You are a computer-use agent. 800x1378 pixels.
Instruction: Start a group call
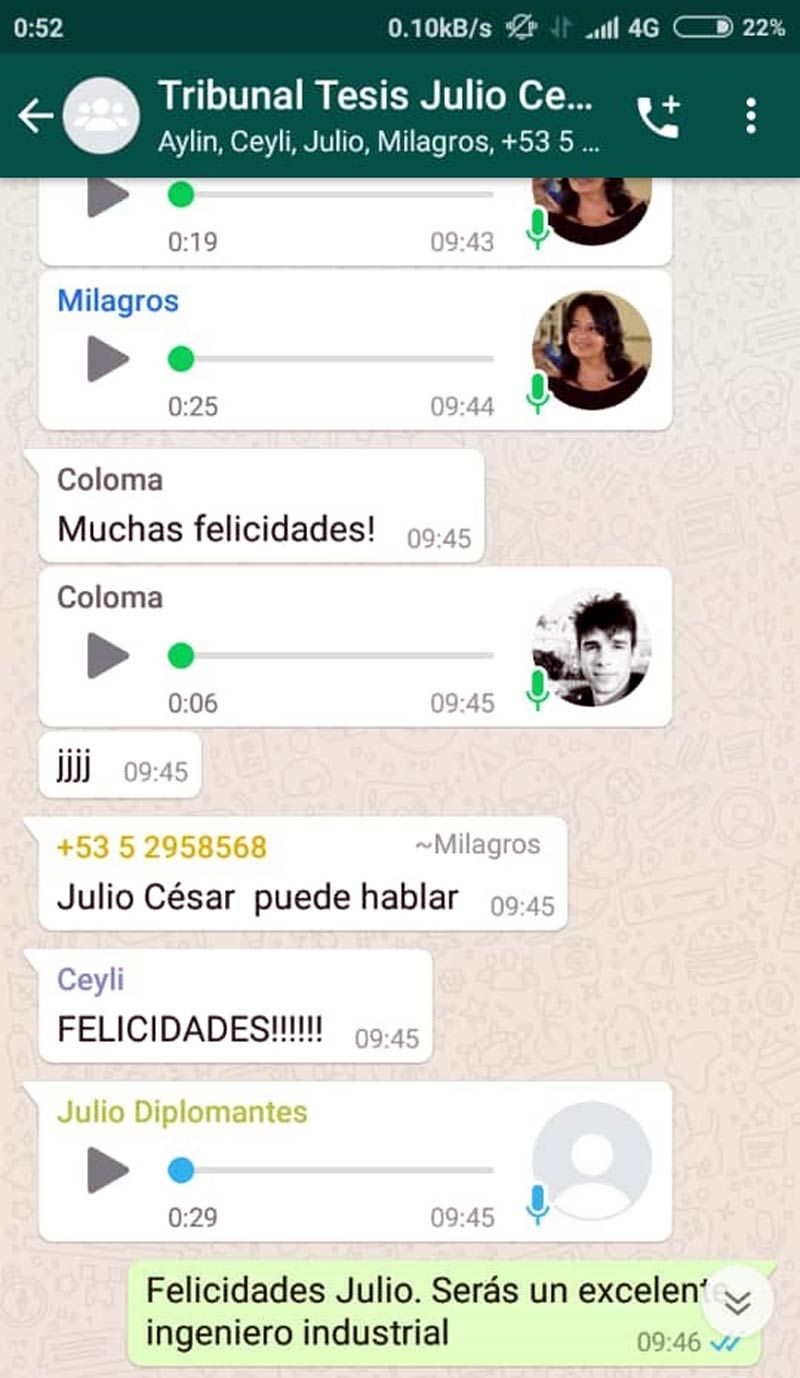pos(658,116)
